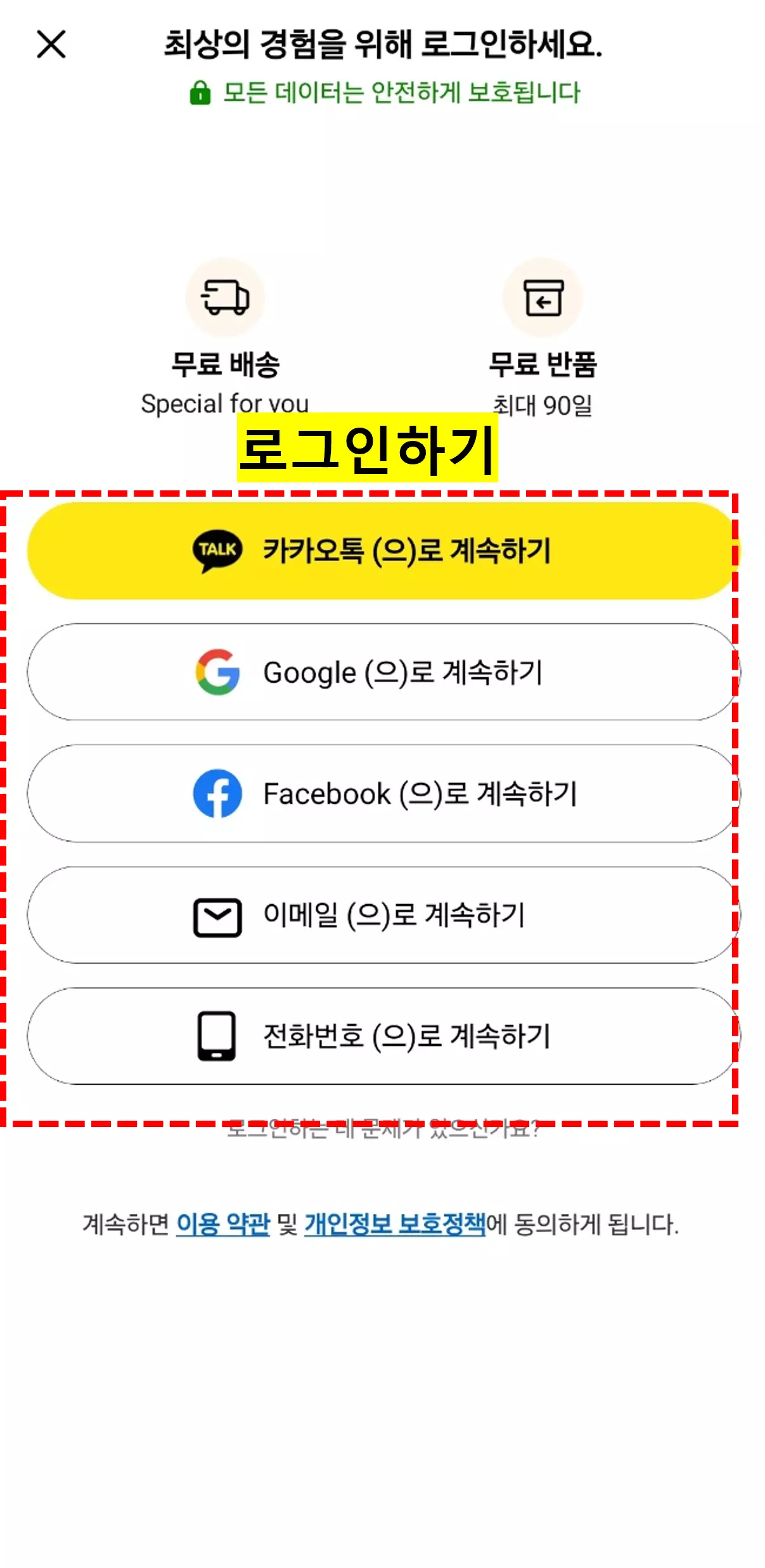Click the green lock icon next to security text
Viewport: 765px width, 1568px height.
pyautogui.click(x=200, y=92)
